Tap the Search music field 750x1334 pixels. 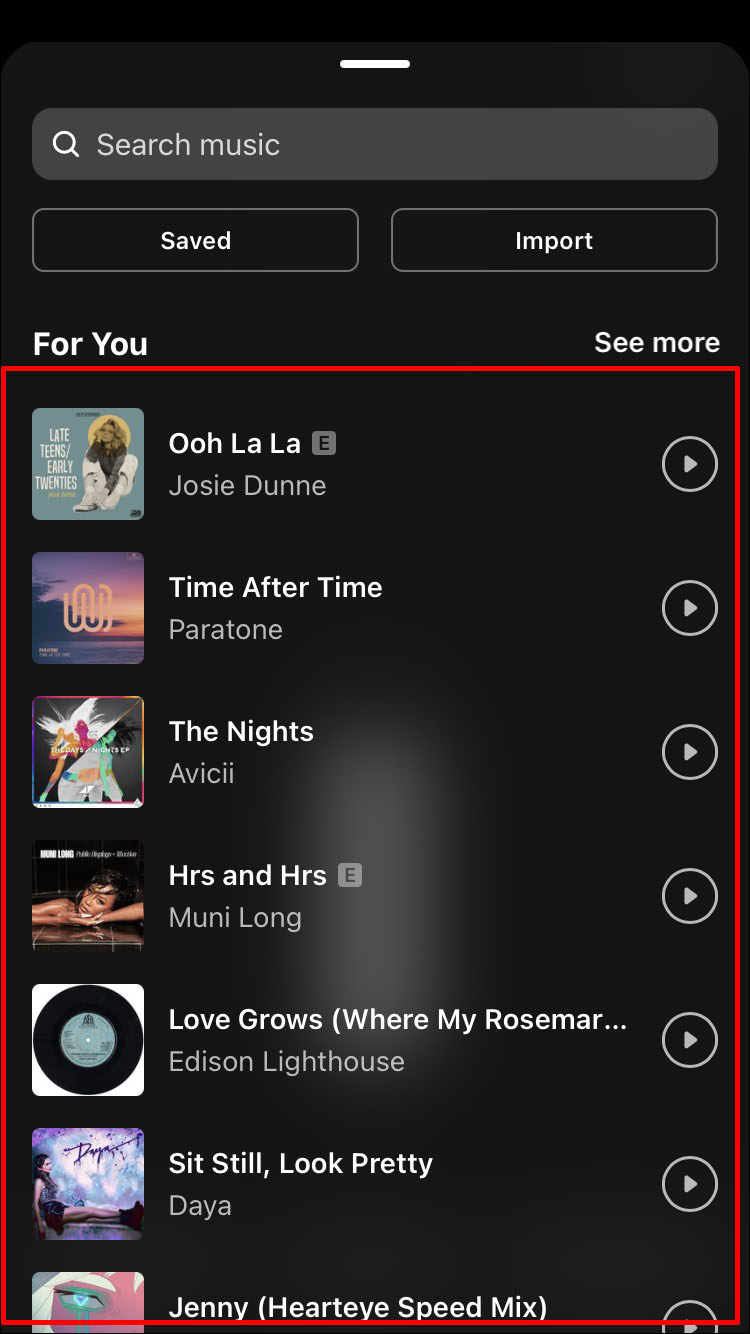pos(374,144)
